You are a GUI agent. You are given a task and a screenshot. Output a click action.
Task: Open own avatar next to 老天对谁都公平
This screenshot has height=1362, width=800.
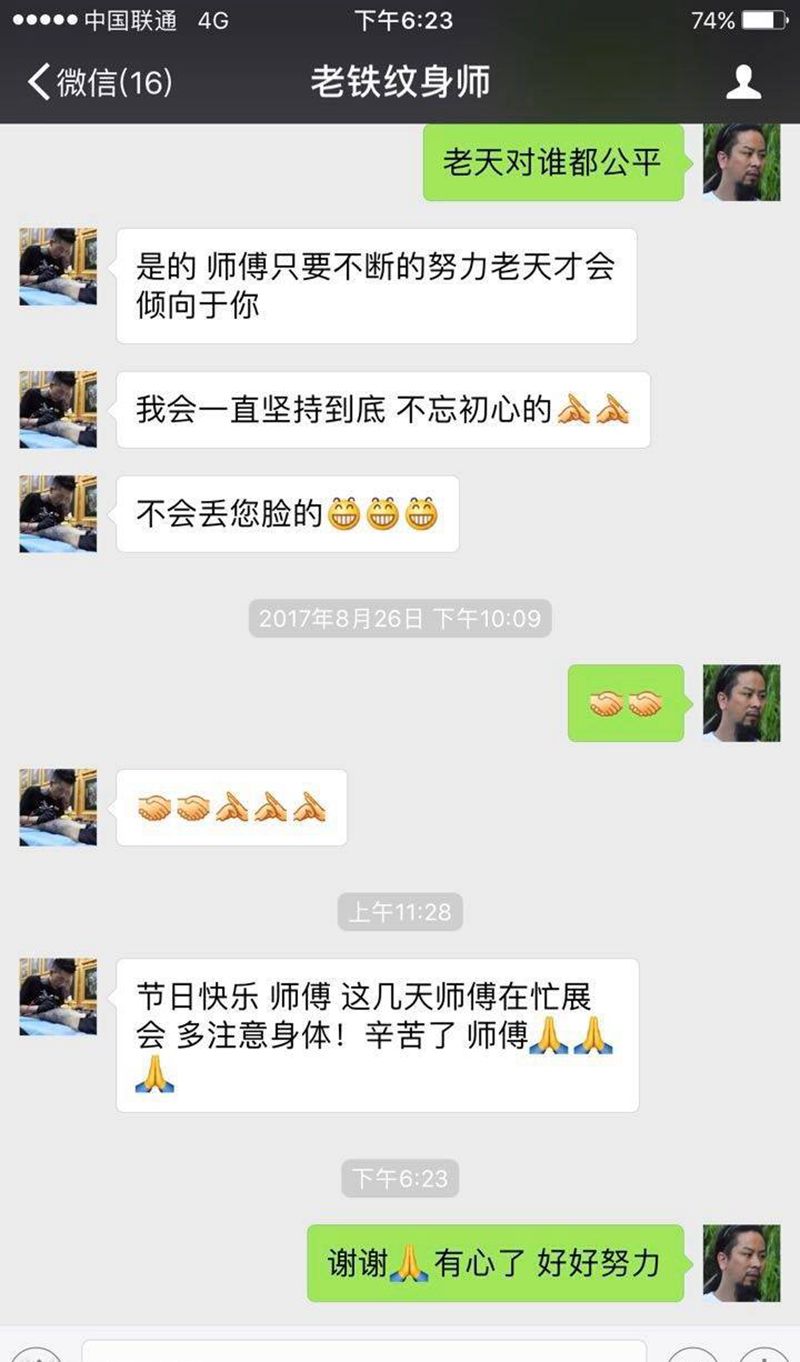coord(741,162)
